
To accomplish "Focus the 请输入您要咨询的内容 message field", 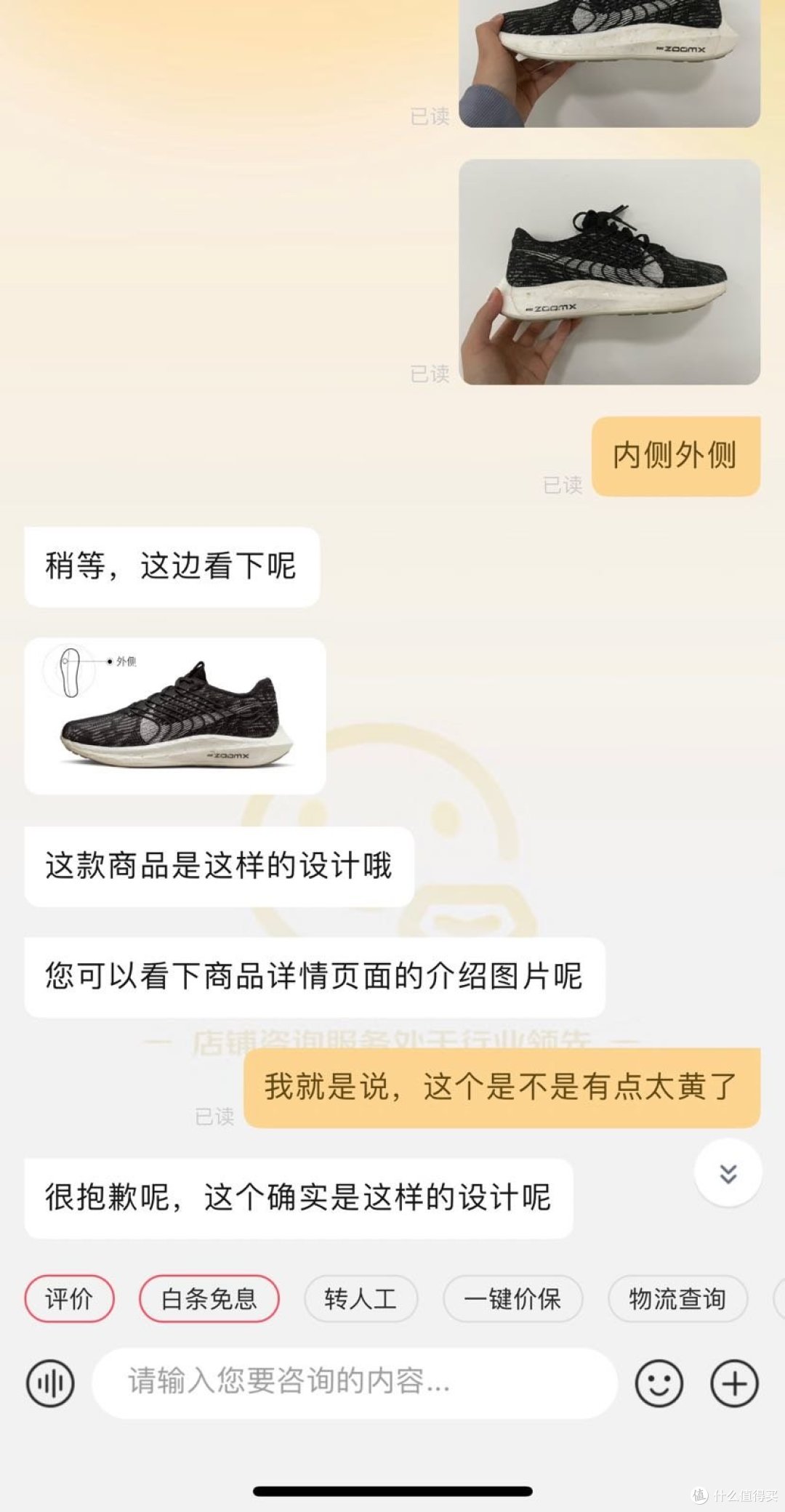I will pyautogui.click(x=355, y=1383).
